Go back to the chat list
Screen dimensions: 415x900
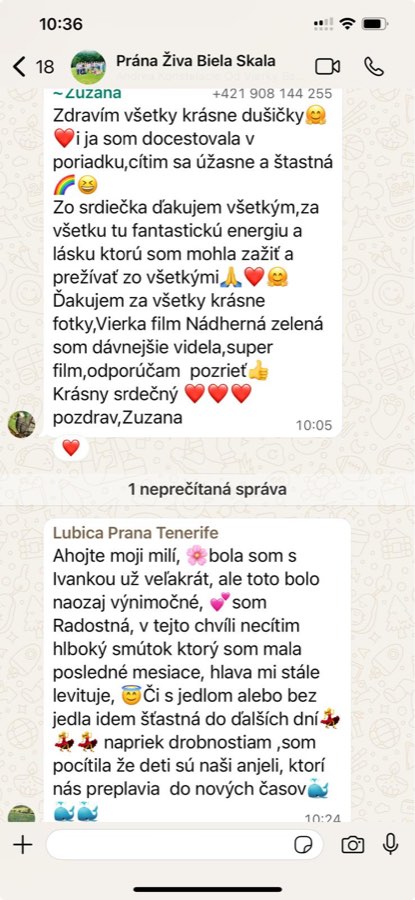click(x=33, y=67)
